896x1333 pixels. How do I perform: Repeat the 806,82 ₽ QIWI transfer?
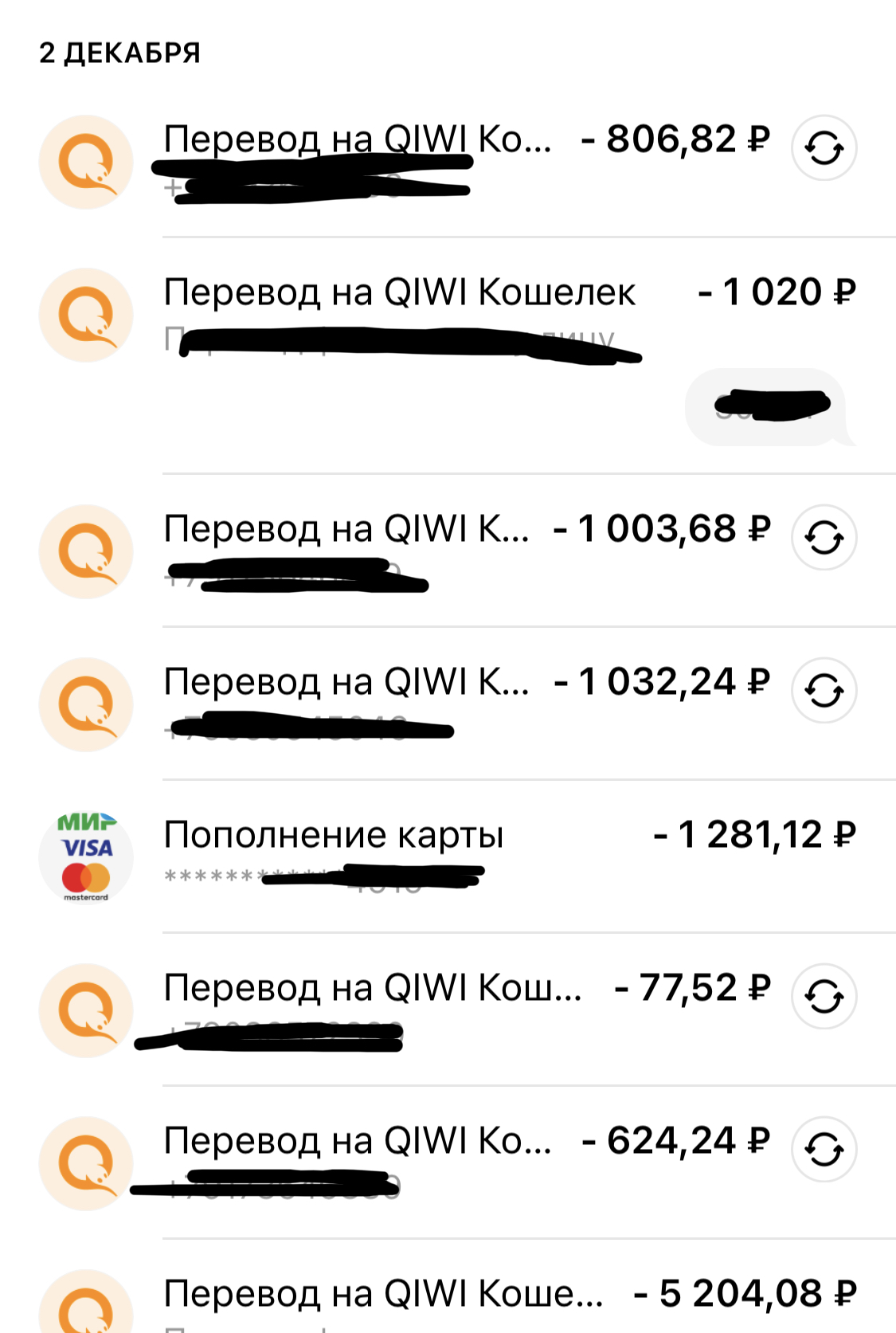click(x=824, y=148)
